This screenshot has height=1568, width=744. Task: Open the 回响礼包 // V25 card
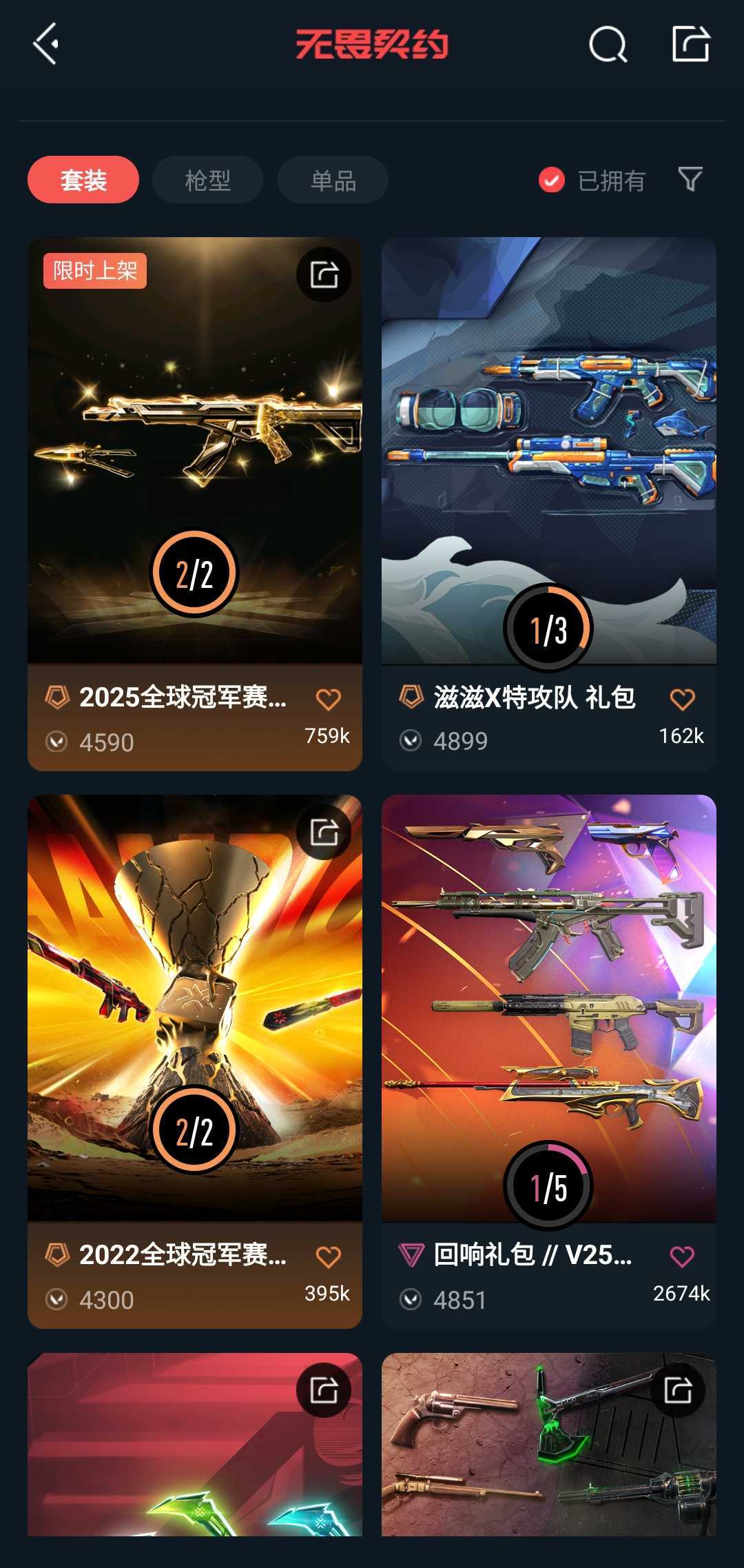pos(549,1061)
